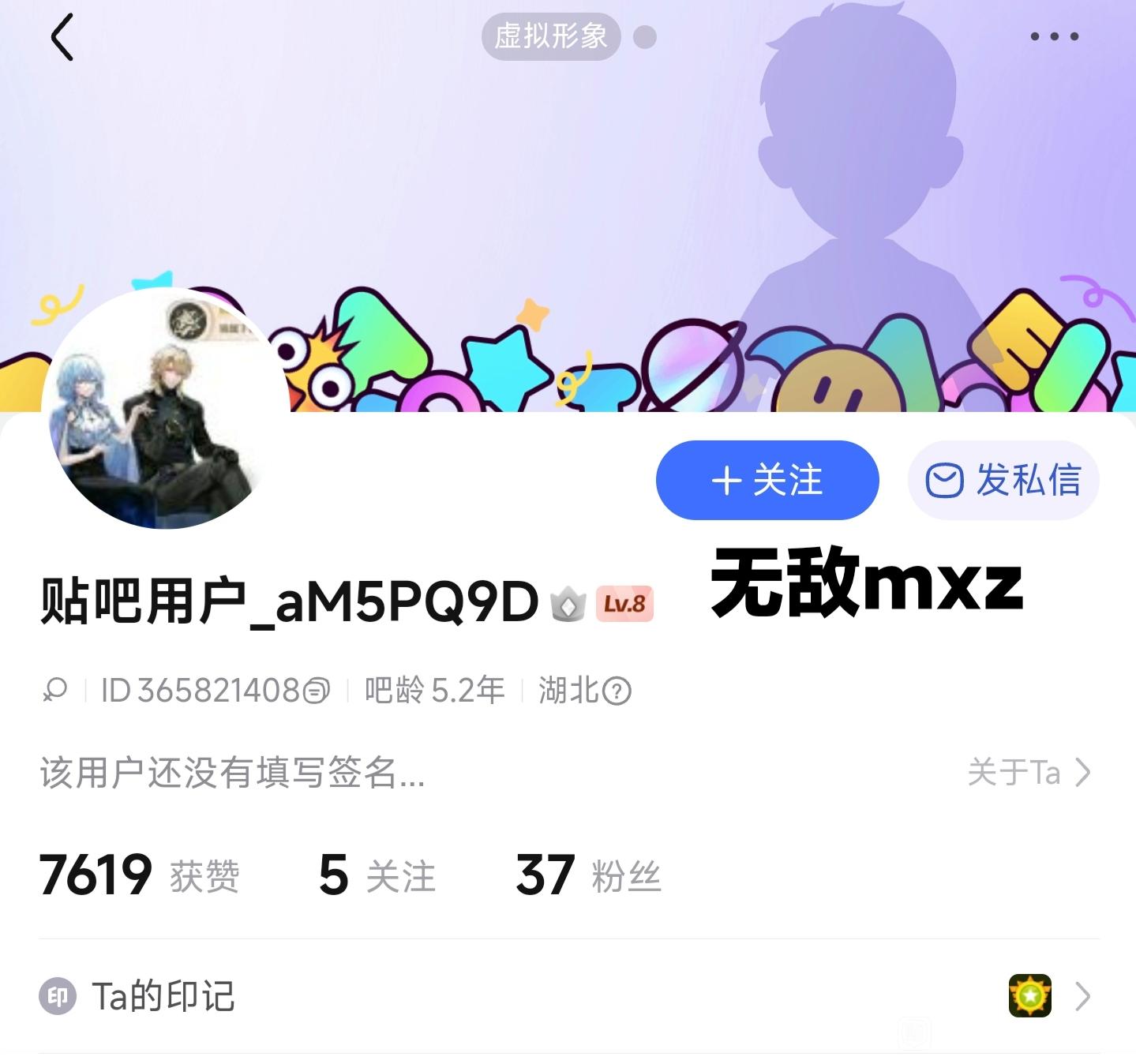Open the search icon beside the ID

click(55, 691)
